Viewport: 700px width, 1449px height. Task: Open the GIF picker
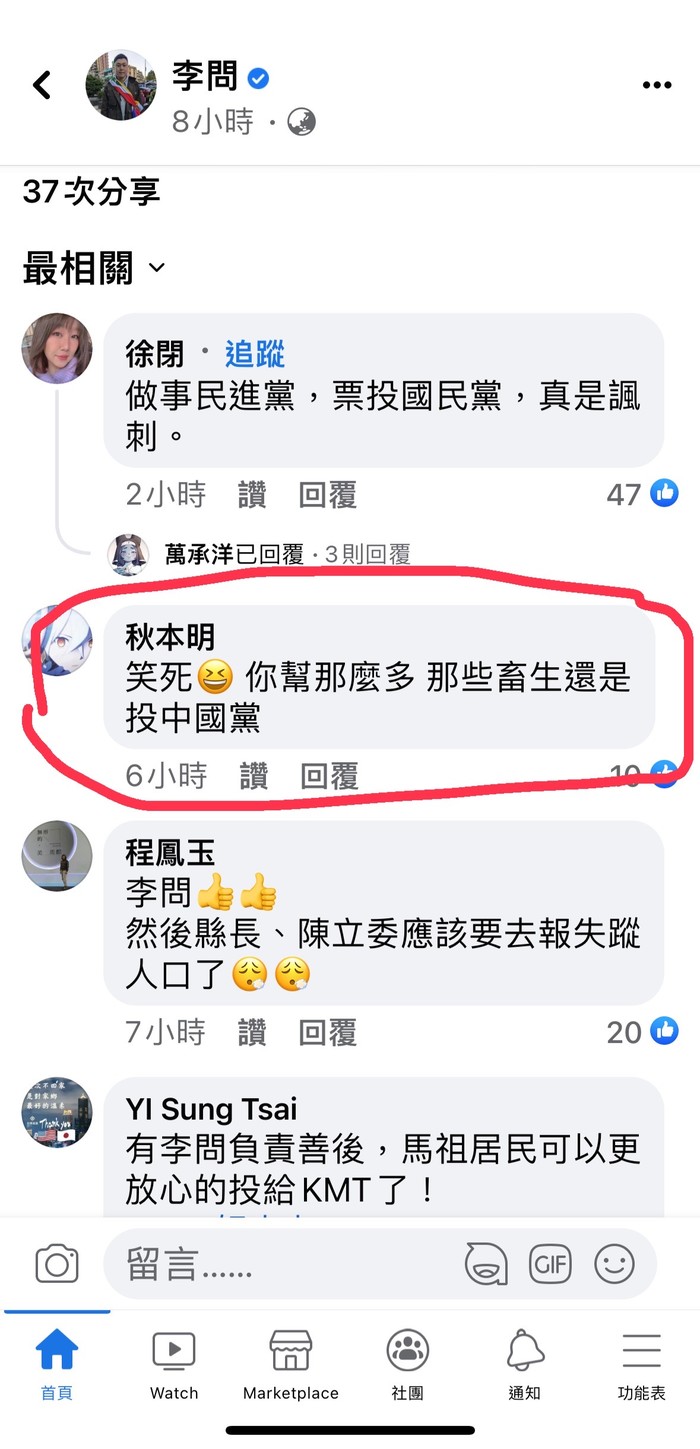(x=550, y=1264)
